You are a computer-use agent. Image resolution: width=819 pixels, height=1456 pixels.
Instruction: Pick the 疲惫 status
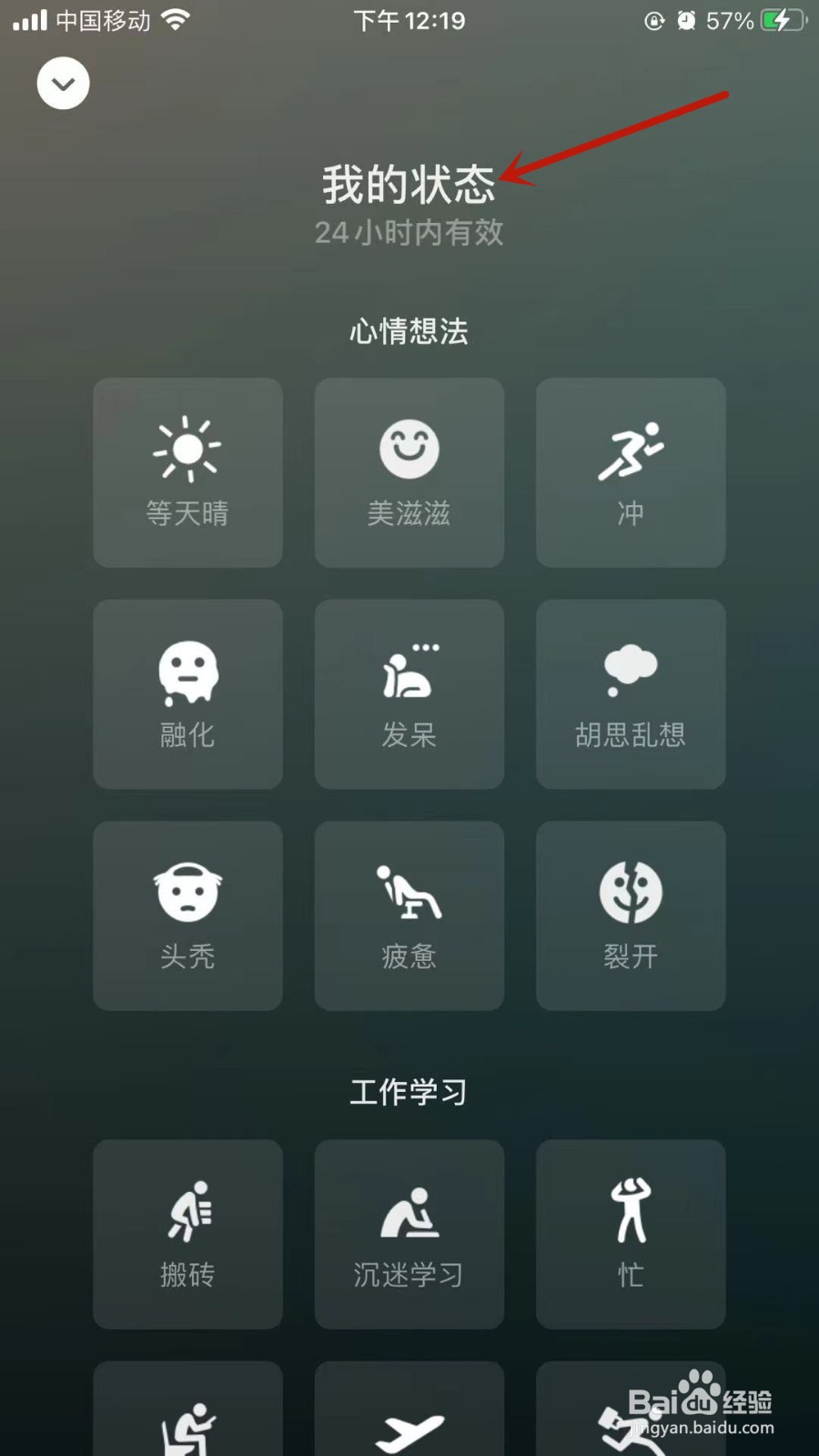click(409, 915)
